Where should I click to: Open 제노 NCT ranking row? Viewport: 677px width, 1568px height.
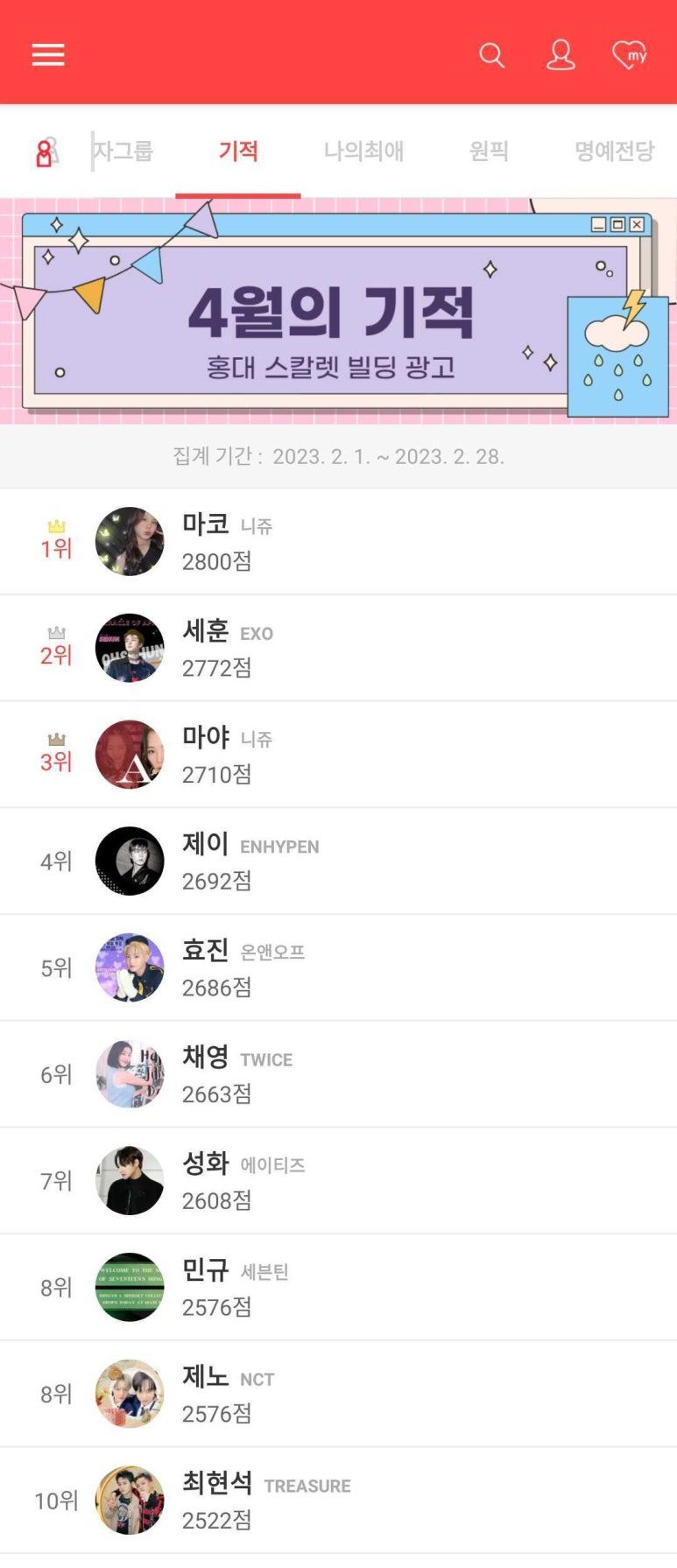[338, 1394]
